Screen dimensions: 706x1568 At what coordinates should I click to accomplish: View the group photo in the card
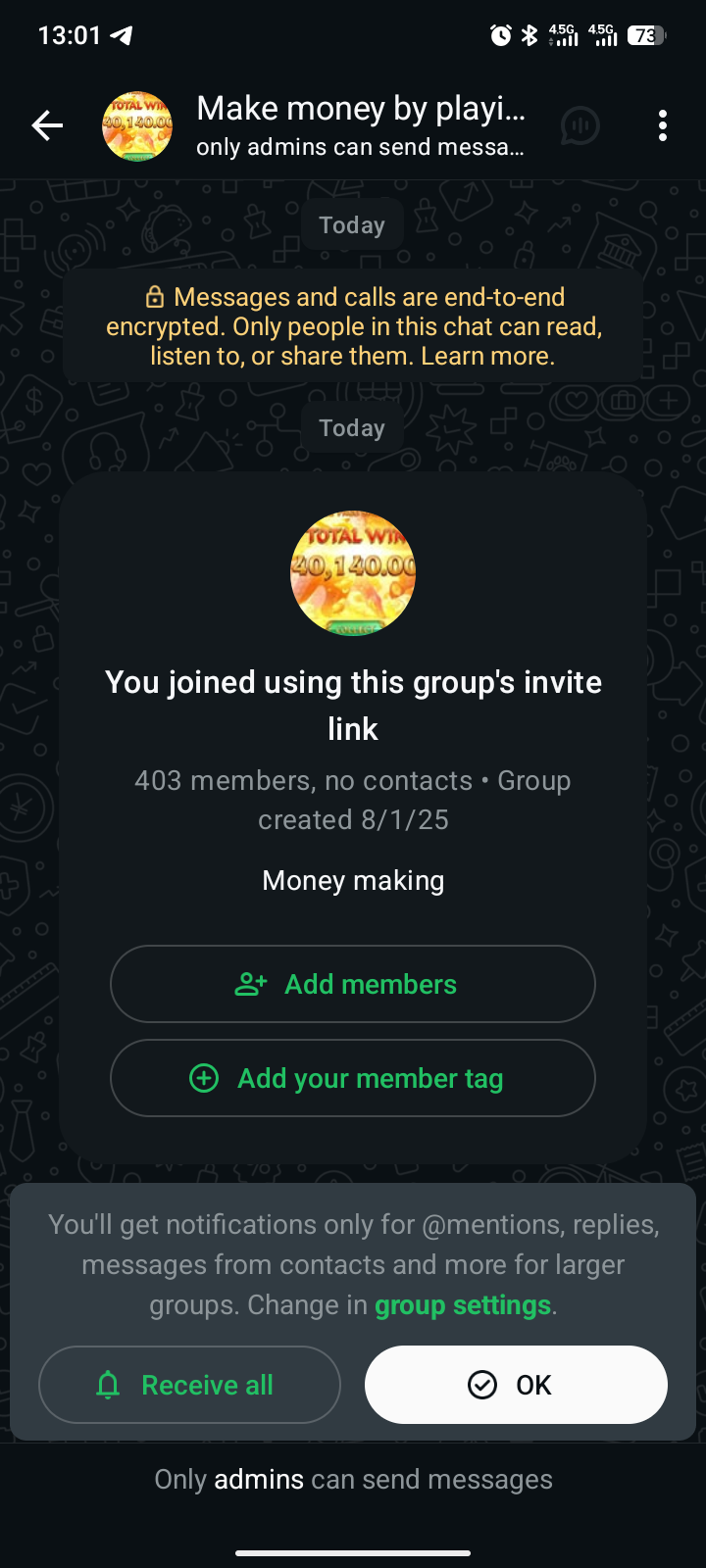tap(353, 573)
